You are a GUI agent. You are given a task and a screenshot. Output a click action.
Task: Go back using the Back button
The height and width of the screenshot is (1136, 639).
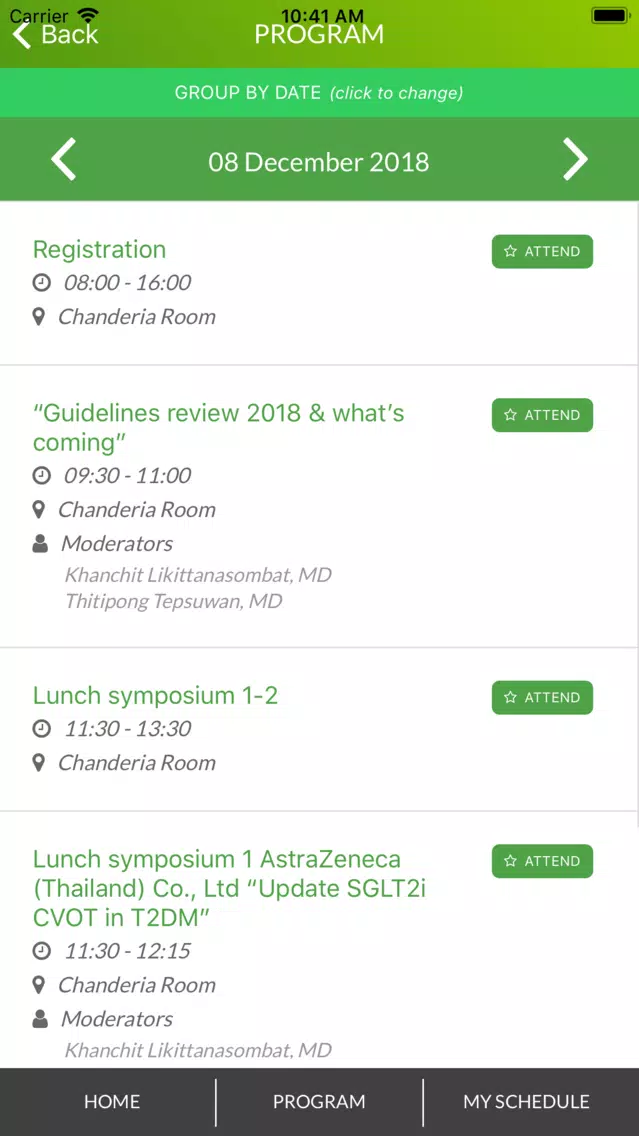pos(55,34)
